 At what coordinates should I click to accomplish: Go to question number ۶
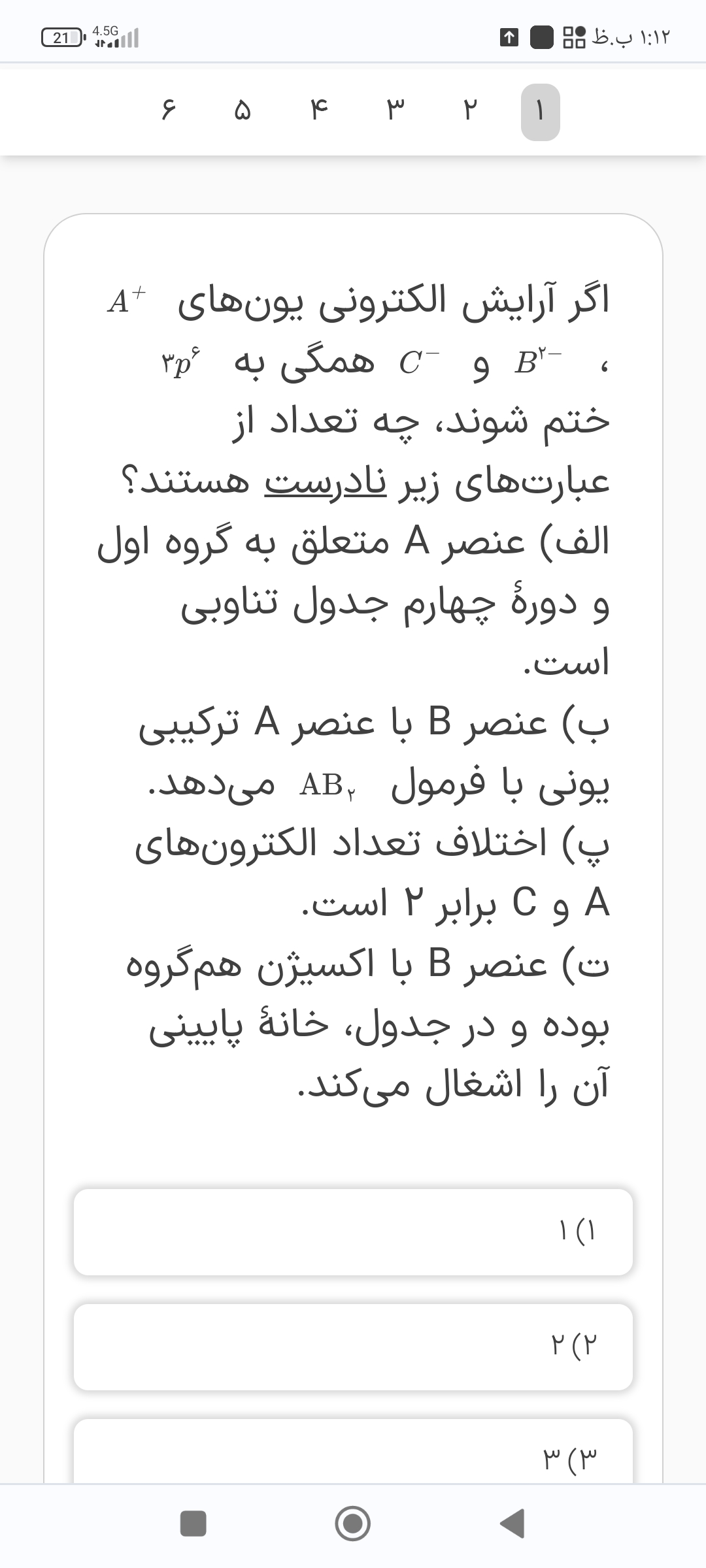(x=167, y=112)
